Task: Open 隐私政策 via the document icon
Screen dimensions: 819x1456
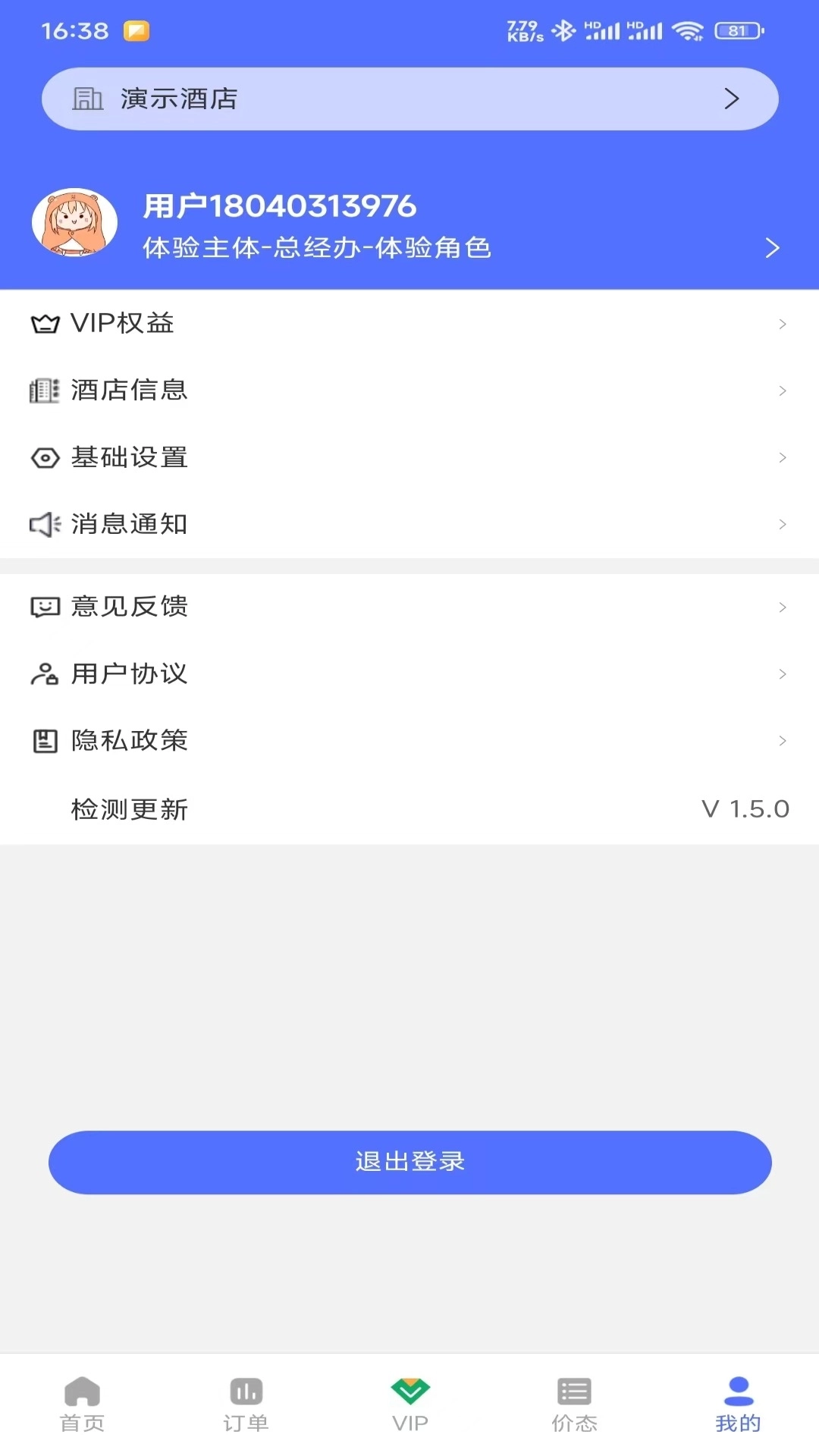Action: coord(44,741)
